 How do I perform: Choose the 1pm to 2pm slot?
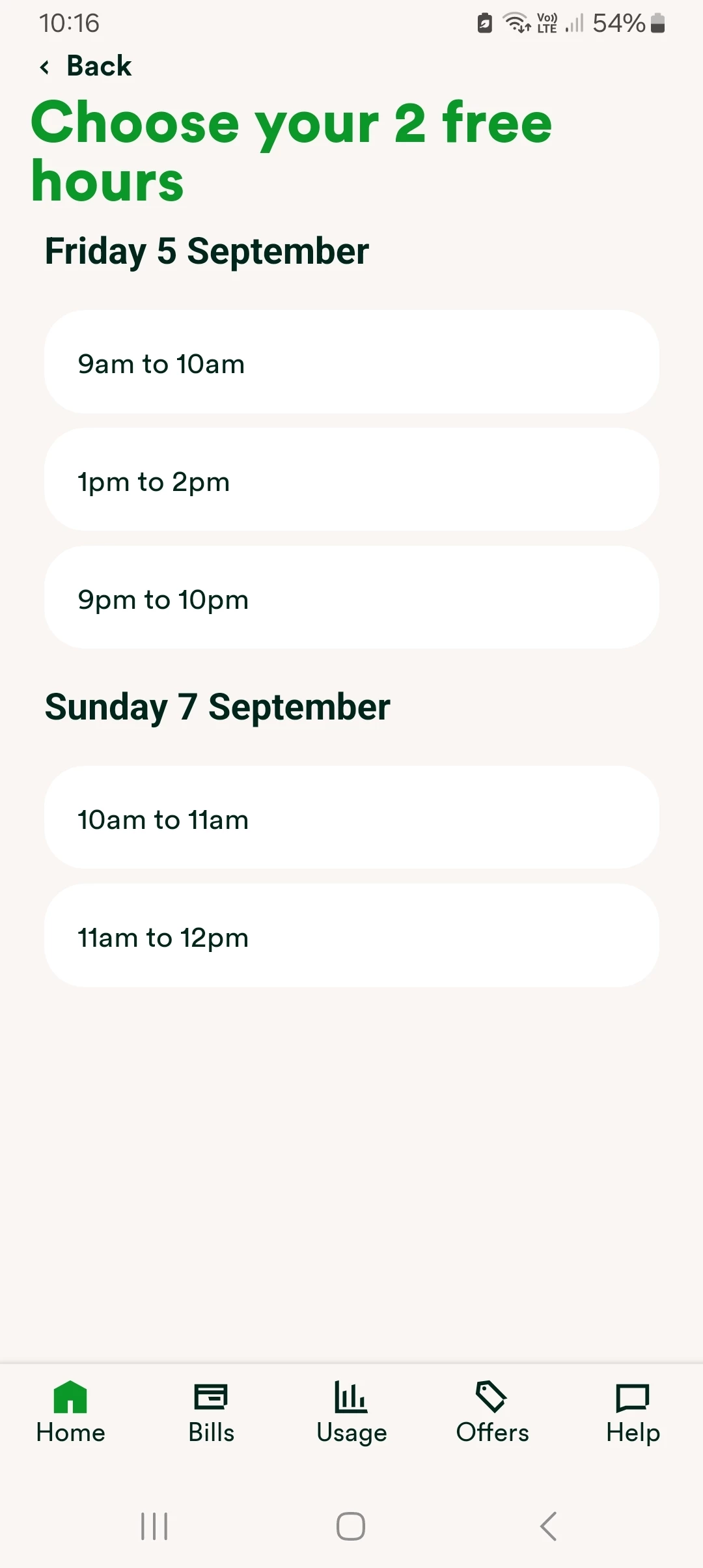pyautogui.click(x=351, y=480)
